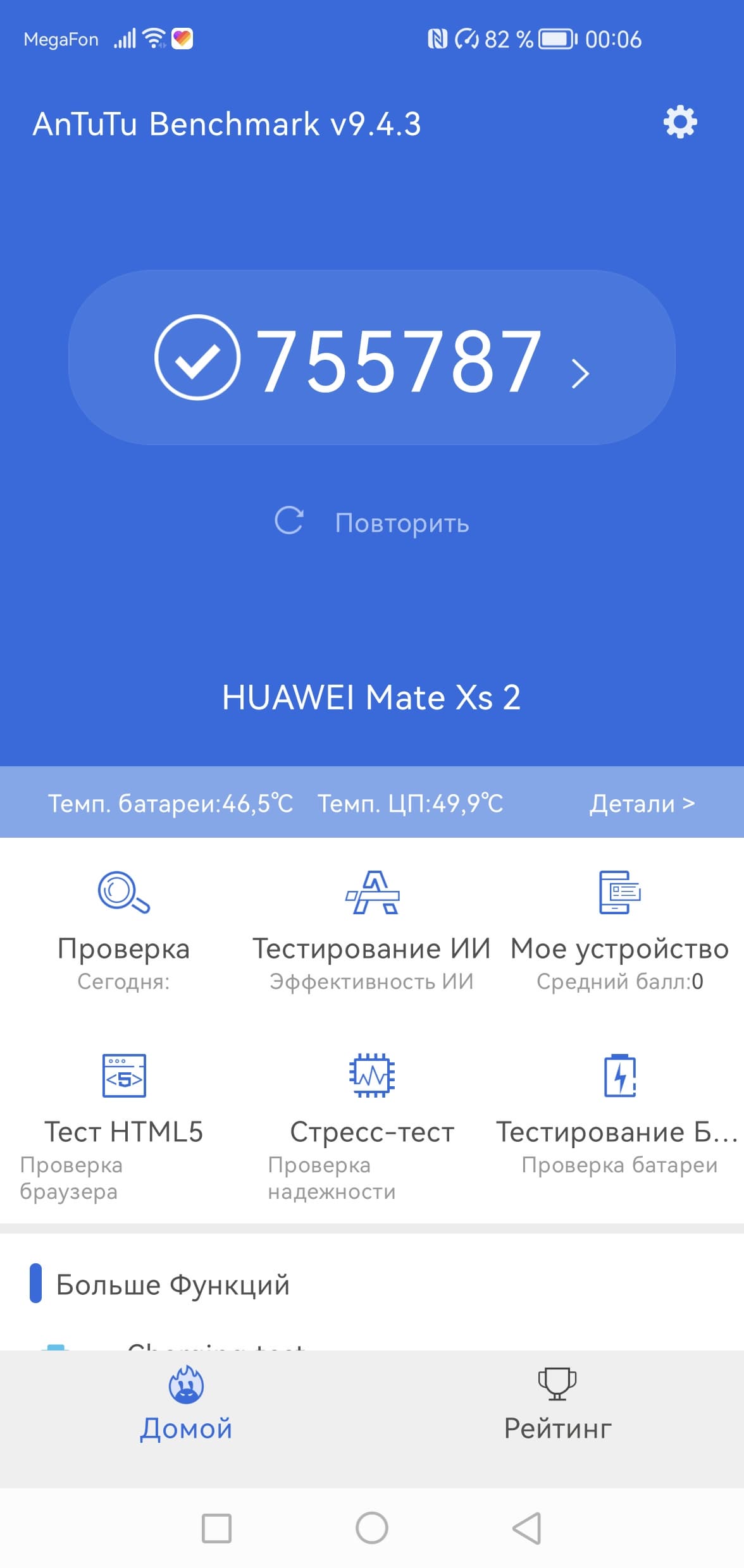744x1568 pixels.
Task: Tap Повторить to rerun the benchmark
Action: [x=372, y=522]
